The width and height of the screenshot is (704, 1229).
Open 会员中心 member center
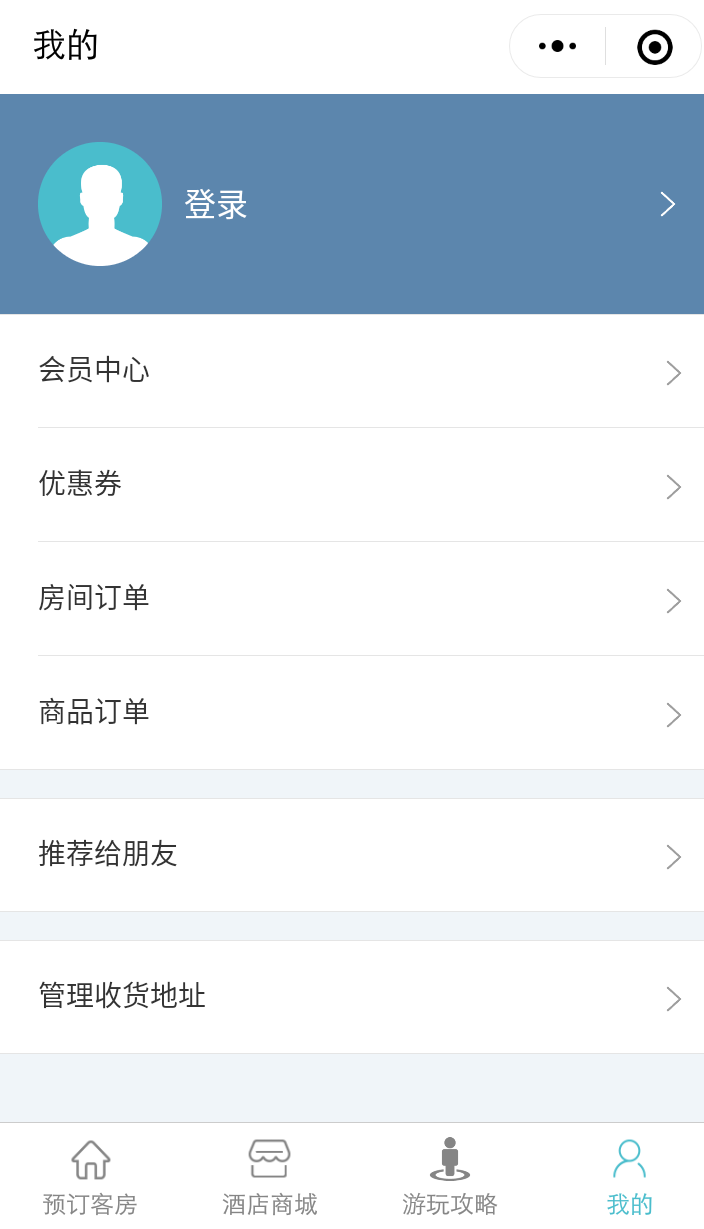tap(352, 371)
